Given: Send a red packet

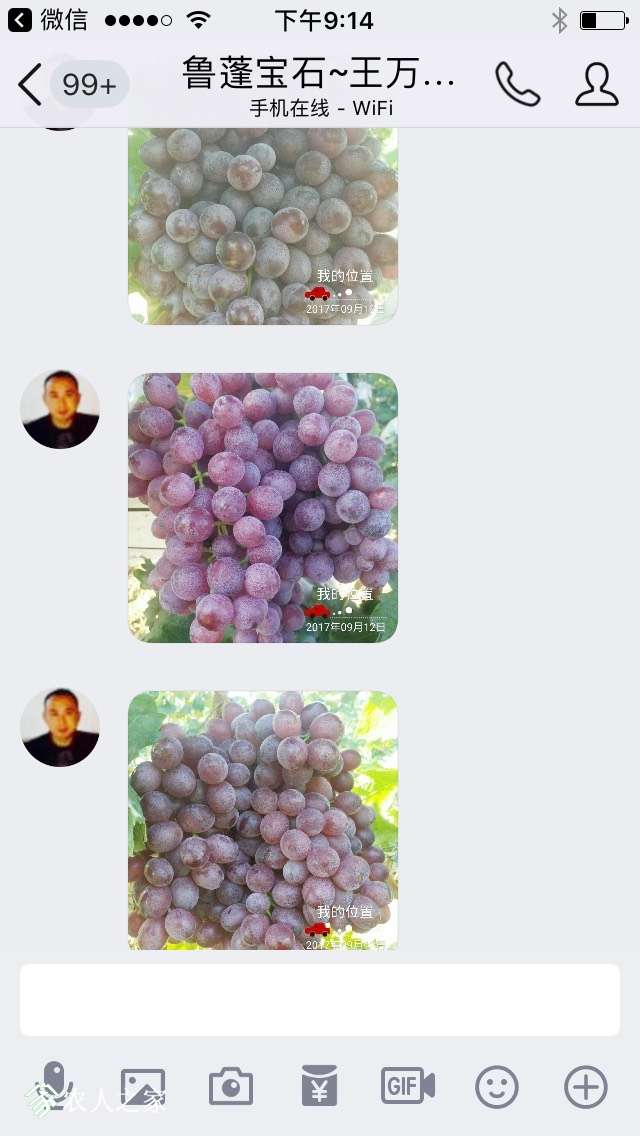Looking at the screenshot, I should point(319,1086).
